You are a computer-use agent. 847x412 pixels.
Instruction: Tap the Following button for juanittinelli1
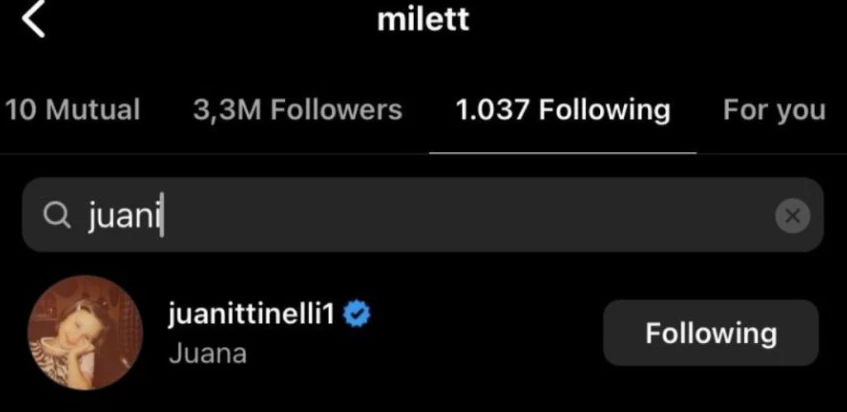point(710,333)
